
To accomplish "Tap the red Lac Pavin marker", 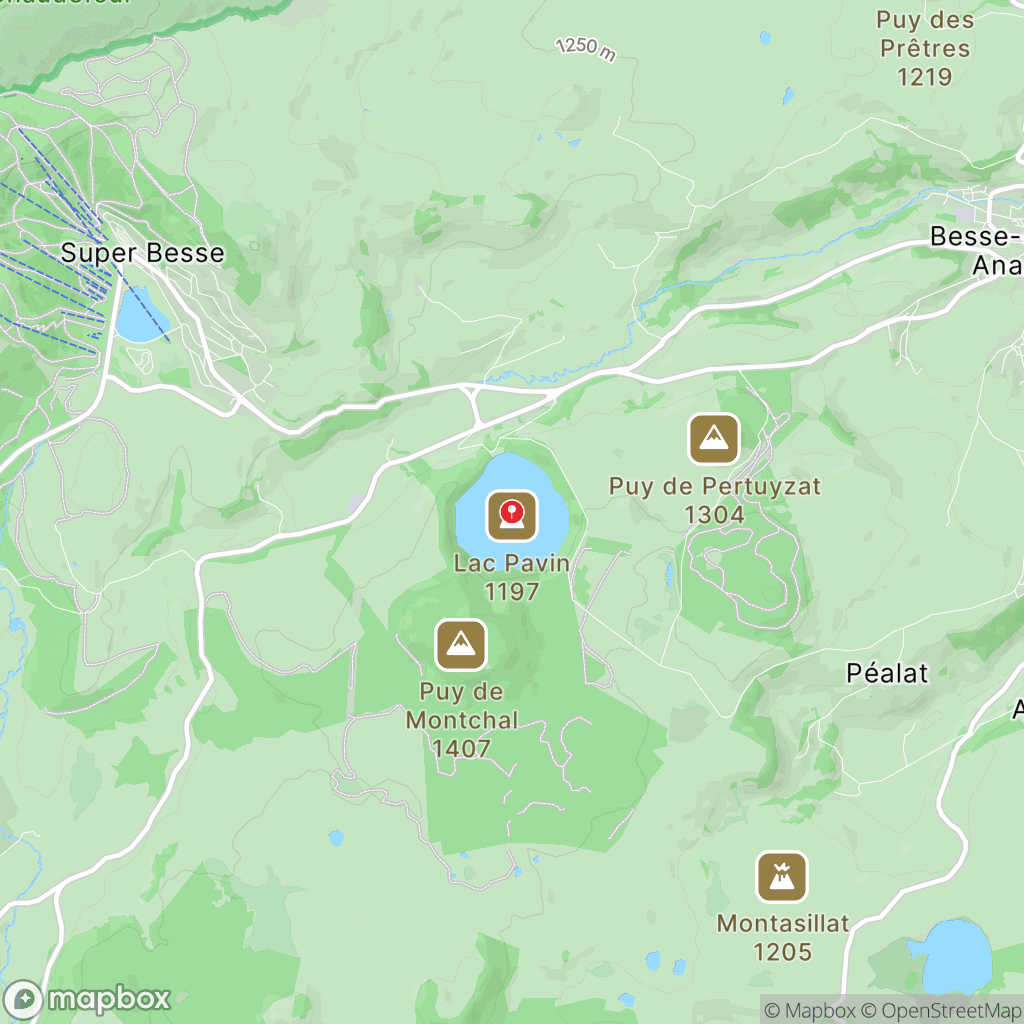I will pos(512,517).
